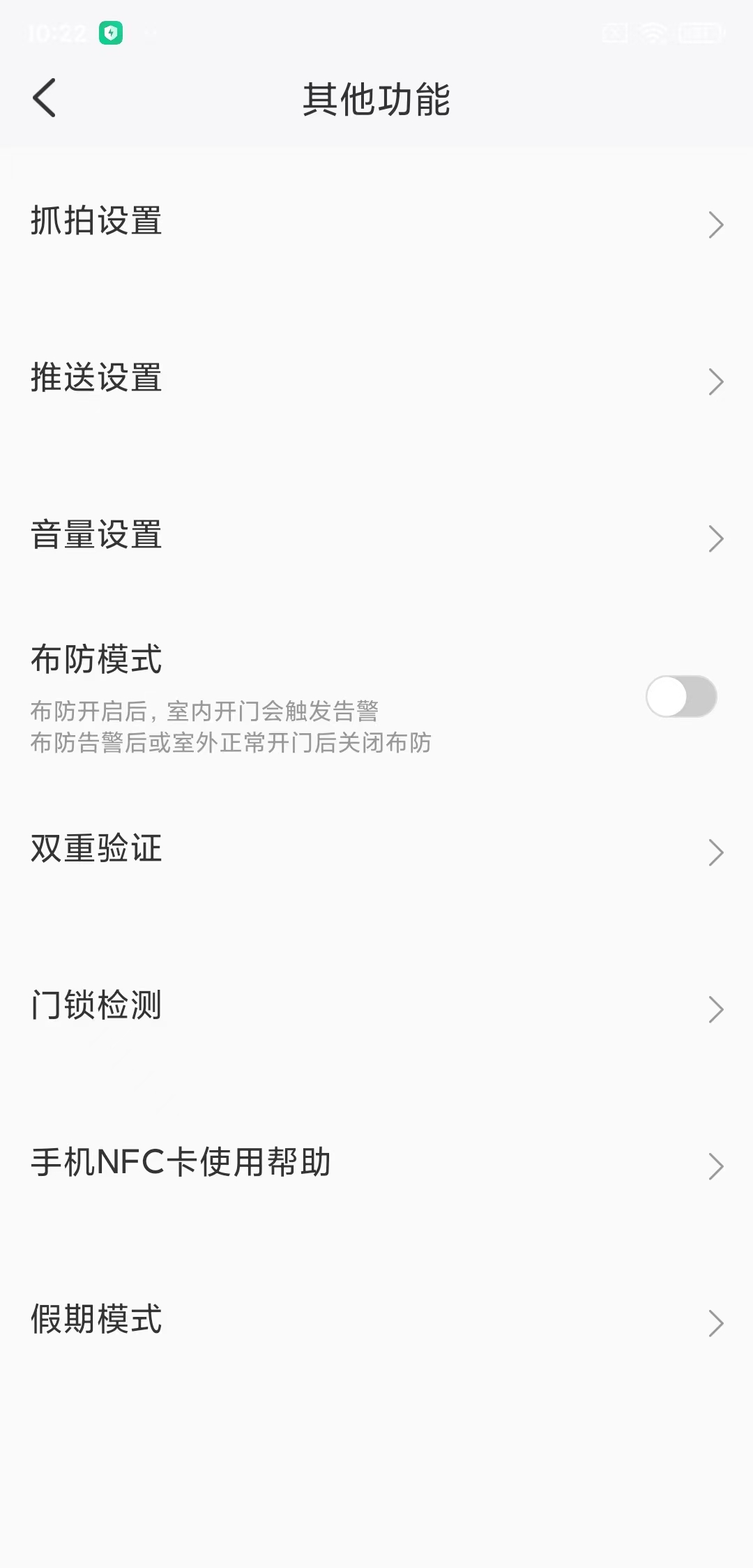Enable the 布防模式 switch
This screenshot has height=1568, width=753.
(x=681, y=696)
